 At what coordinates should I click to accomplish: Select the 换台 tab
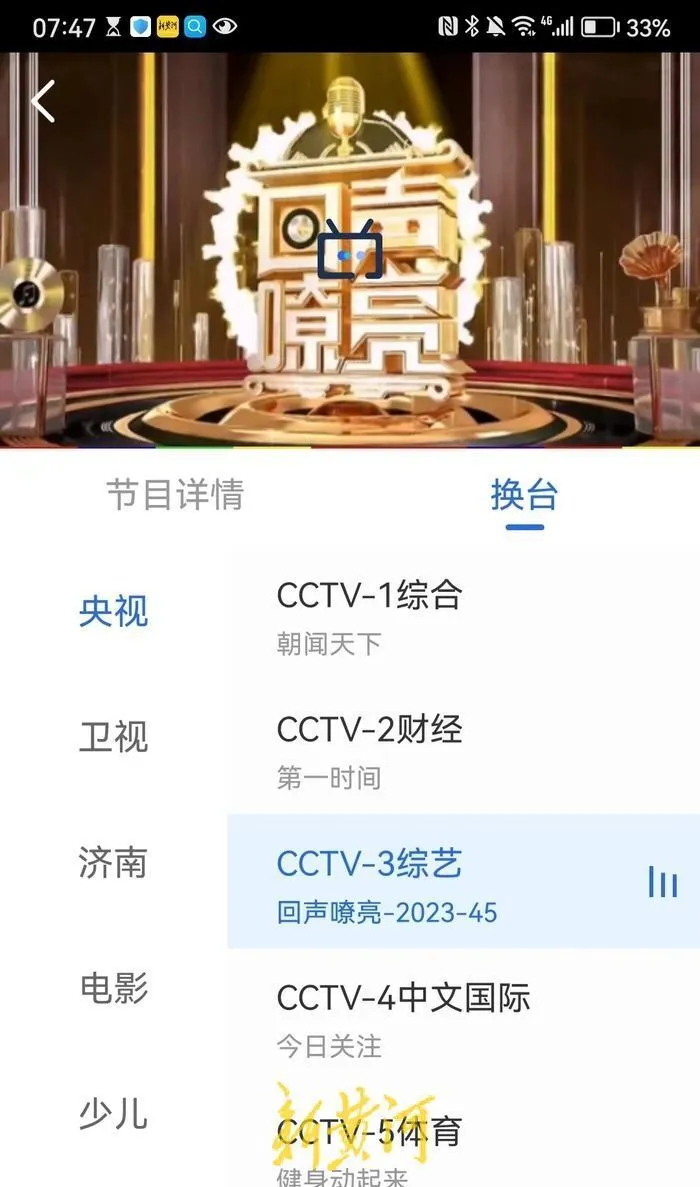pos(524,495)
